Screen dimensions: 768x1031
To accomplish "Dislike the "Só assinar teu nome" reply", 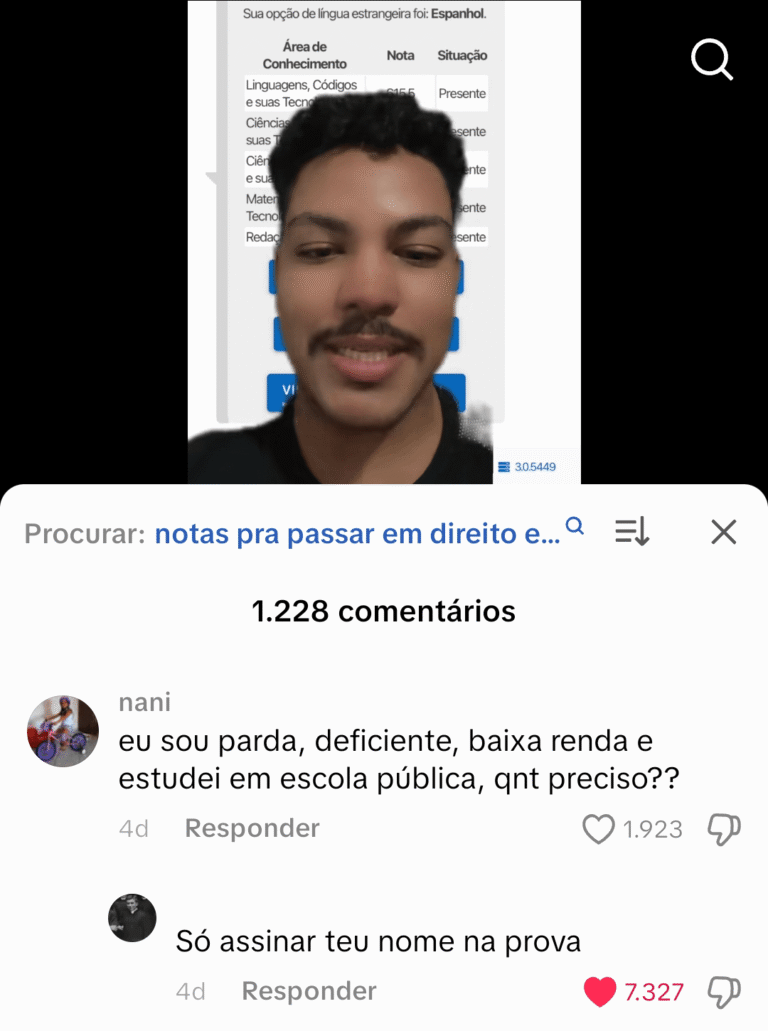I will coord(723,991).
